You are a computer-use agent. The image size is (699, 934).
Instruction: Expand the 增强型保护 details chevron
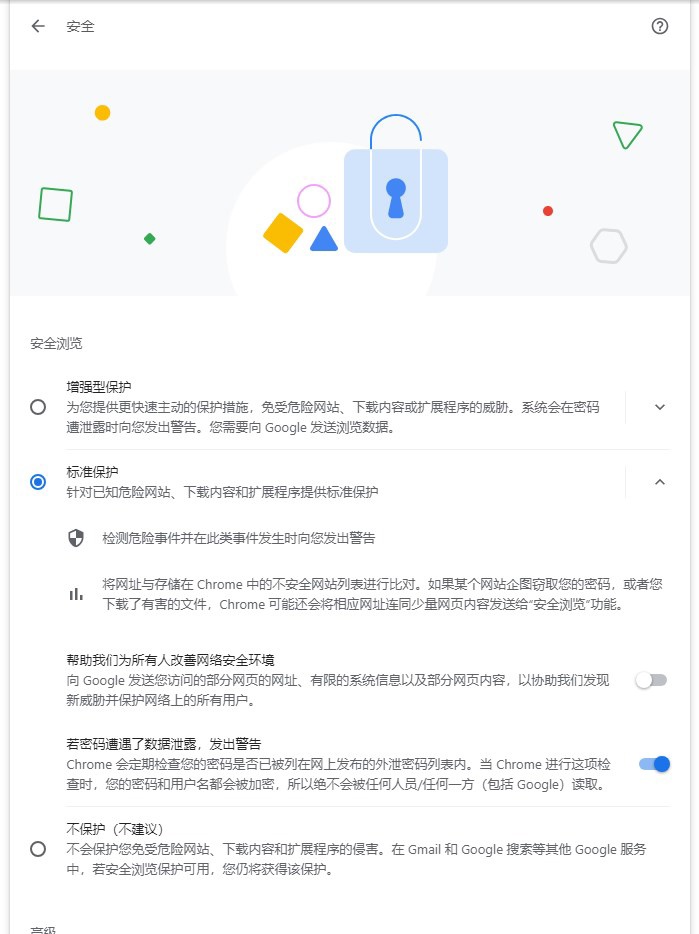pyautogui.click(x=659, y=407)
